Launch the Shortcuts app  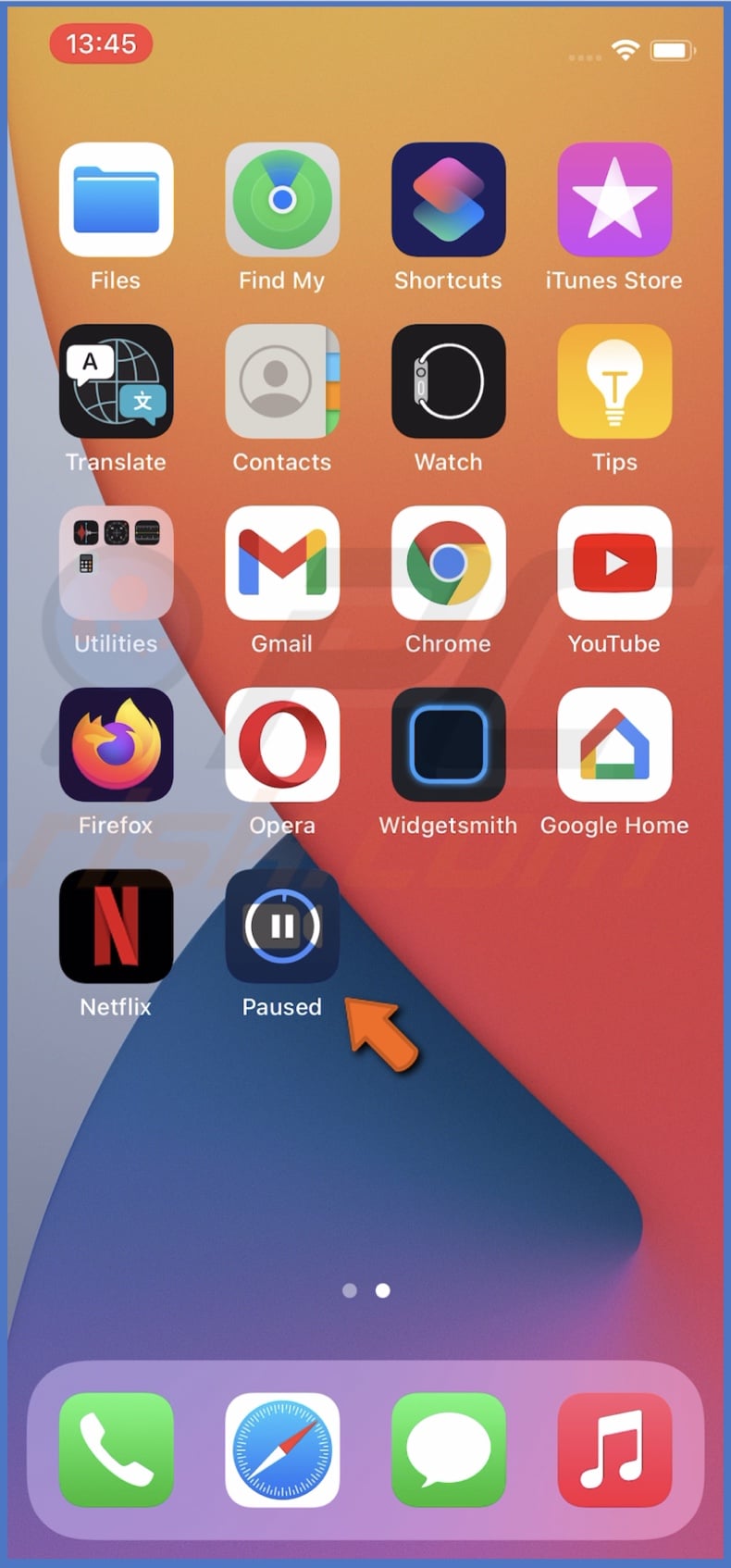449,200
